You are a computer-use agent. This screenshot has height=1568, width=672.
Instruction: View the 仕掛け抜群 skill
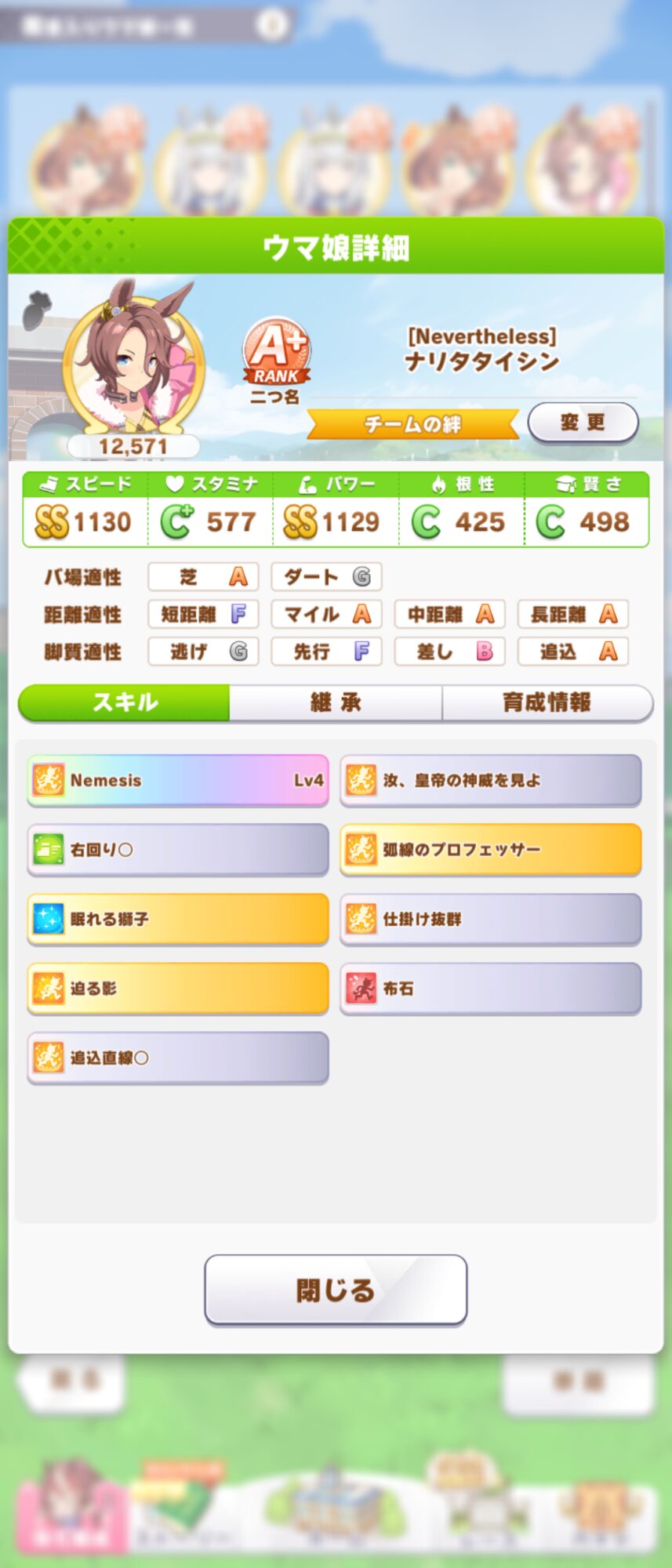click(x=491, y=919)
